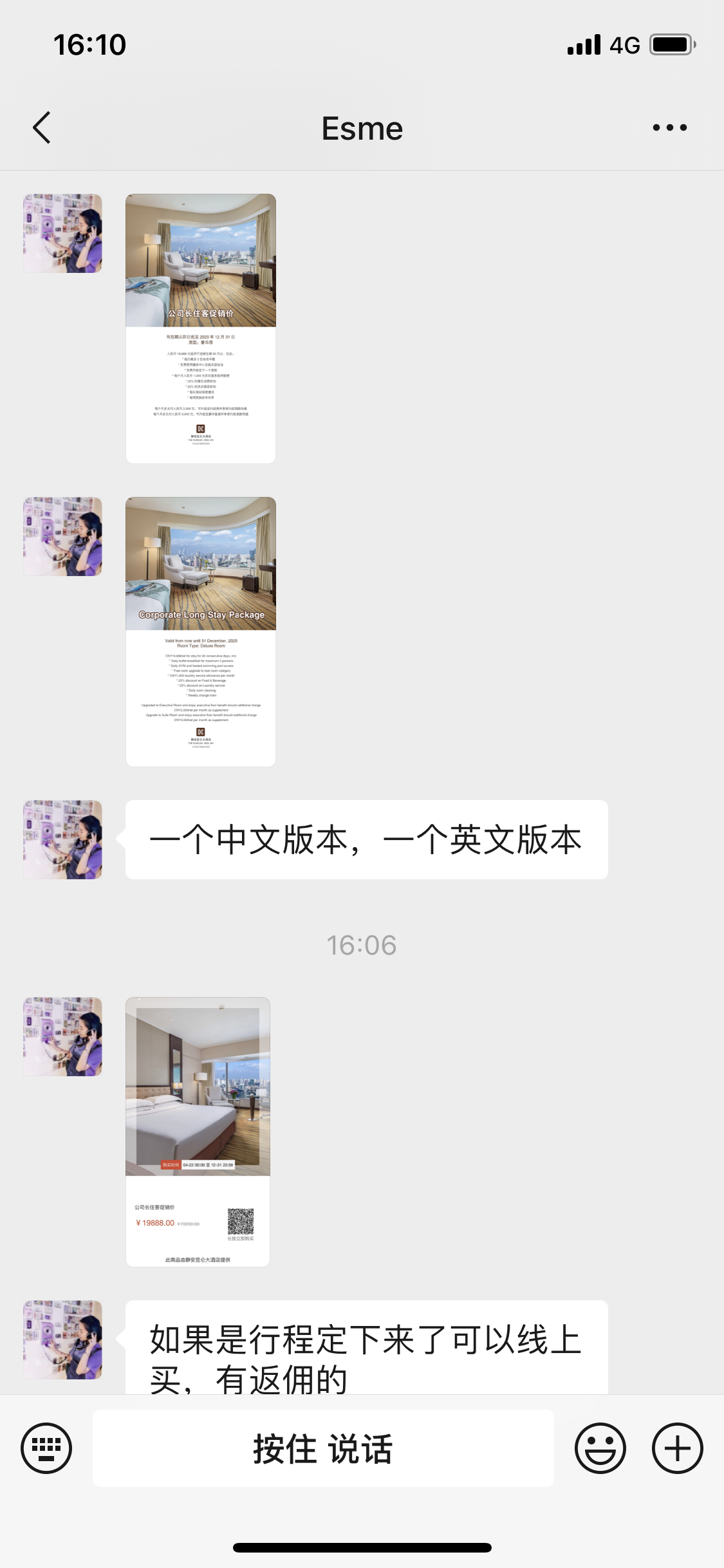Go back from Esme's chat
The image size is (724, 1568).
tap(42, 127)
